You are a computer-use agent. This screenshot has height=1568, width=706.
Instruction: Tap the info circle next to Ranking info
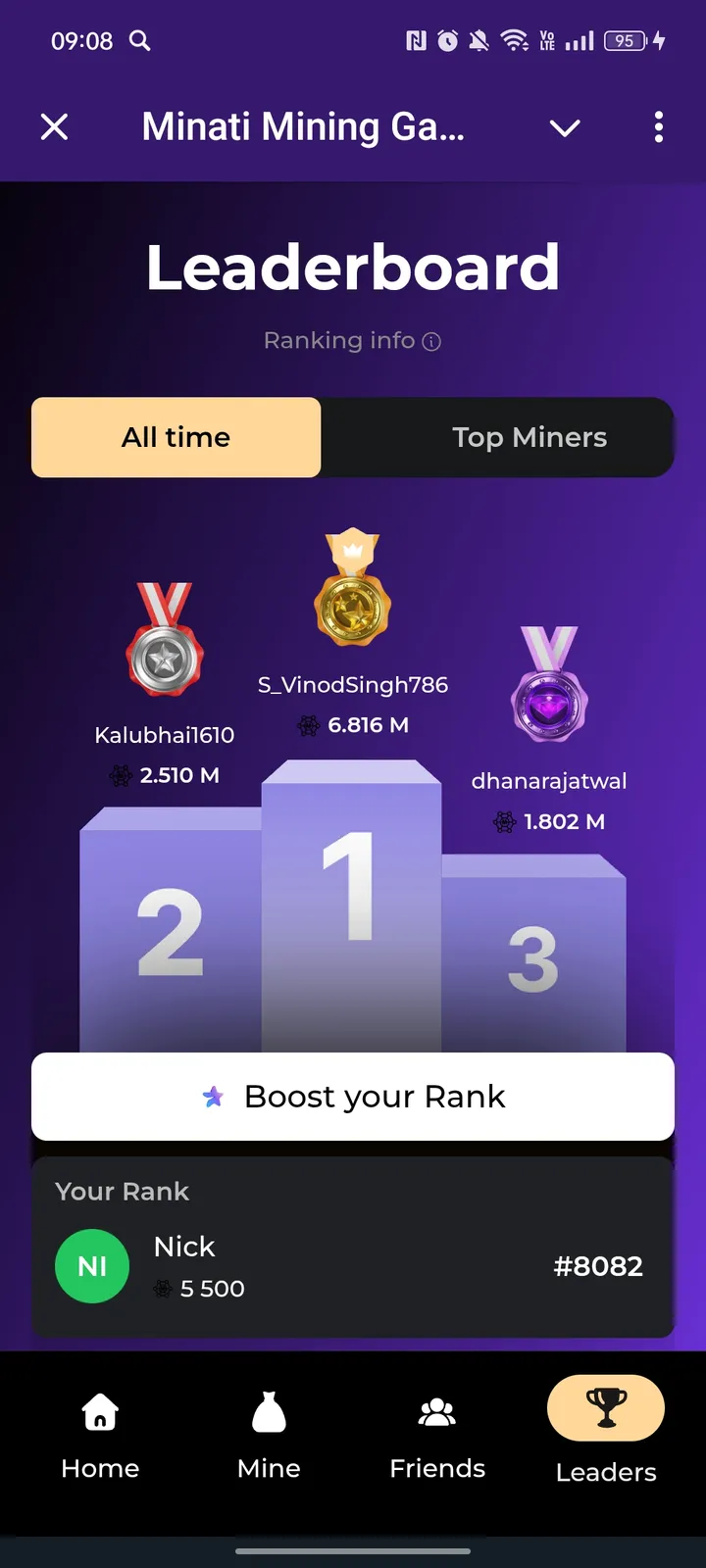[431, 341]
